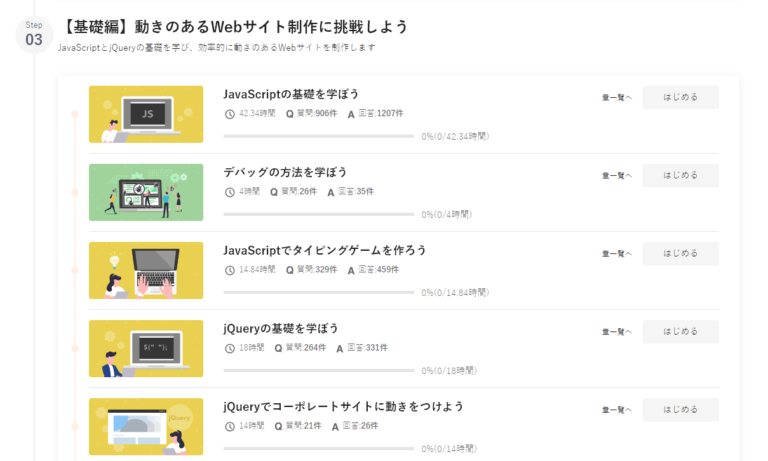
Task: Open the デバッグの方法を学ぼう course thumbnail
Action: [x=146, y=192]
